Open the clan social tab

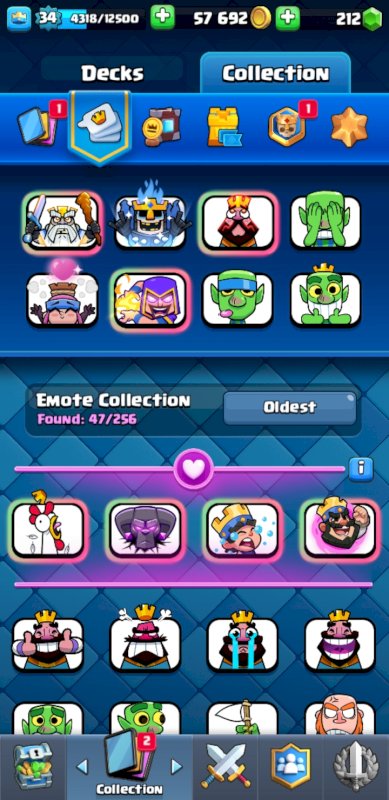(x=290, y=767)
